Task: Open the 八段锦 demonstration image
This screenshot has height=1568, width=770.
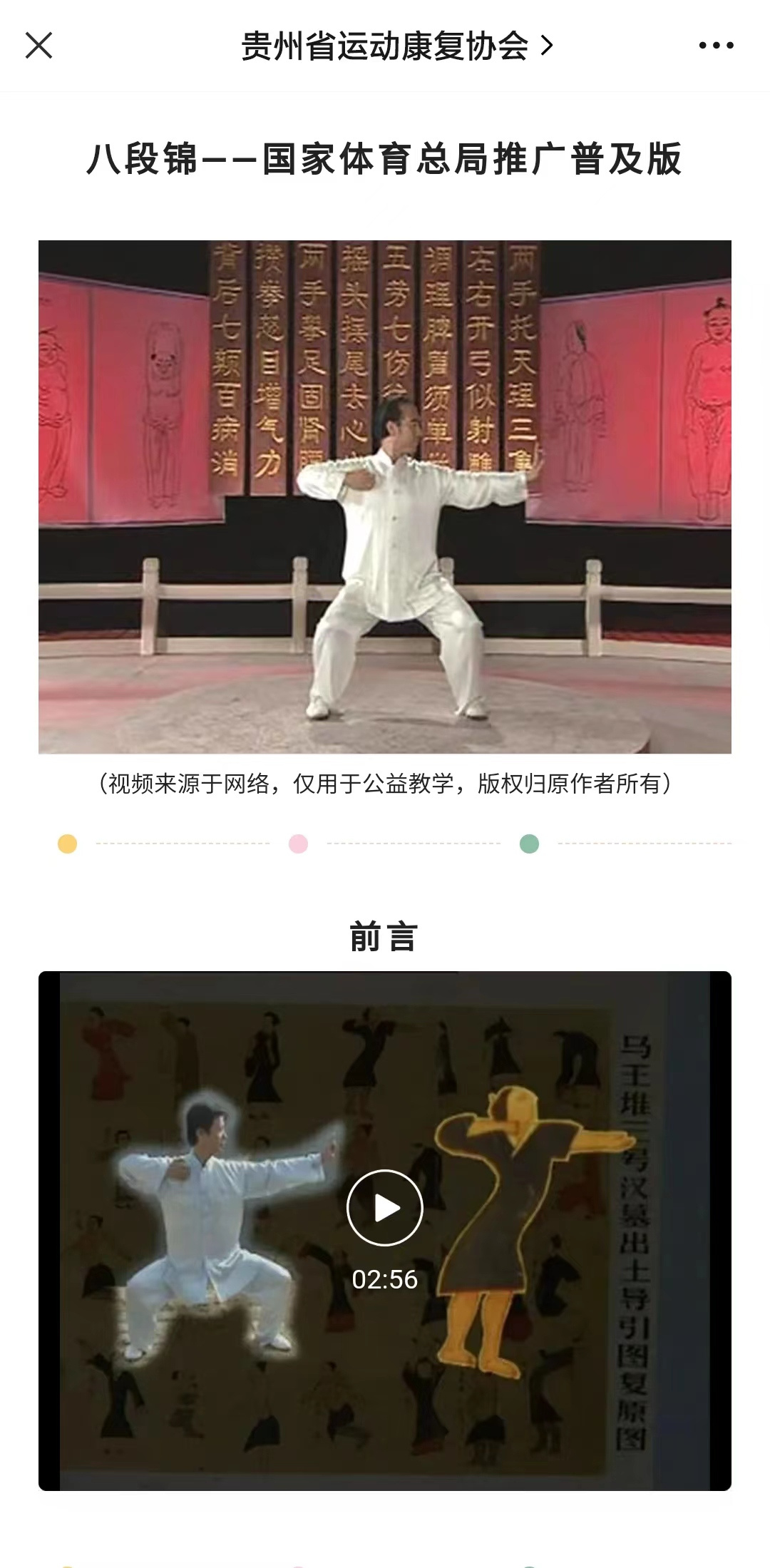Action: (384, 496)
